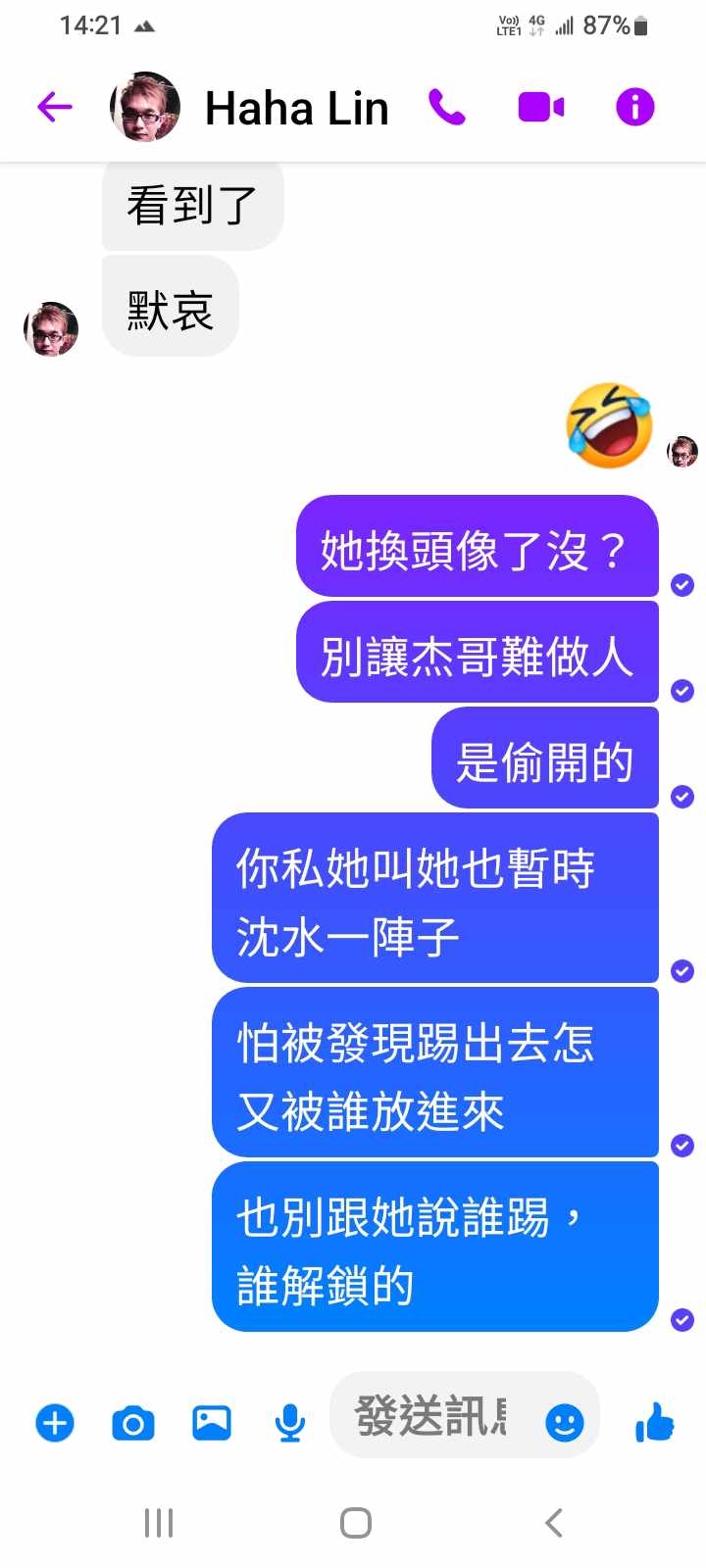Viewport: 706px width, 1568px height.
Task: Record a voice message with the microphone
Action: 289,1422
